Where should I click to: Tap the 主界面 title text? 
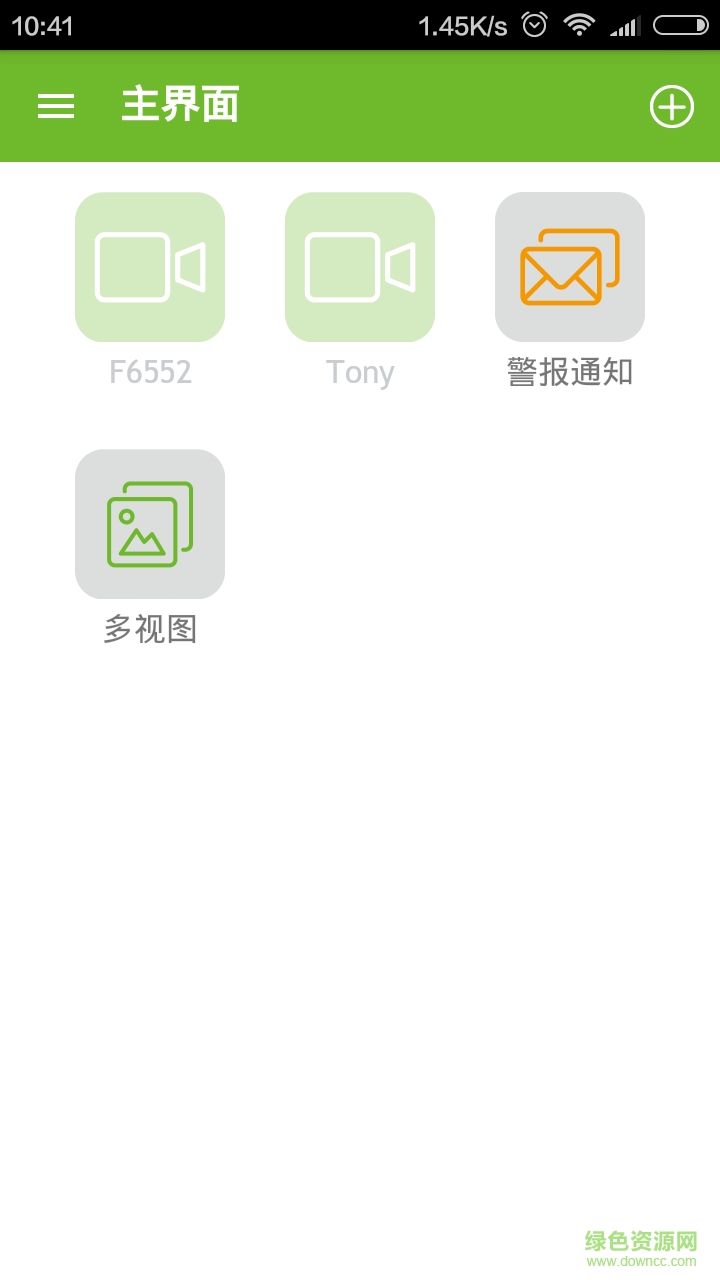(179, 106)
